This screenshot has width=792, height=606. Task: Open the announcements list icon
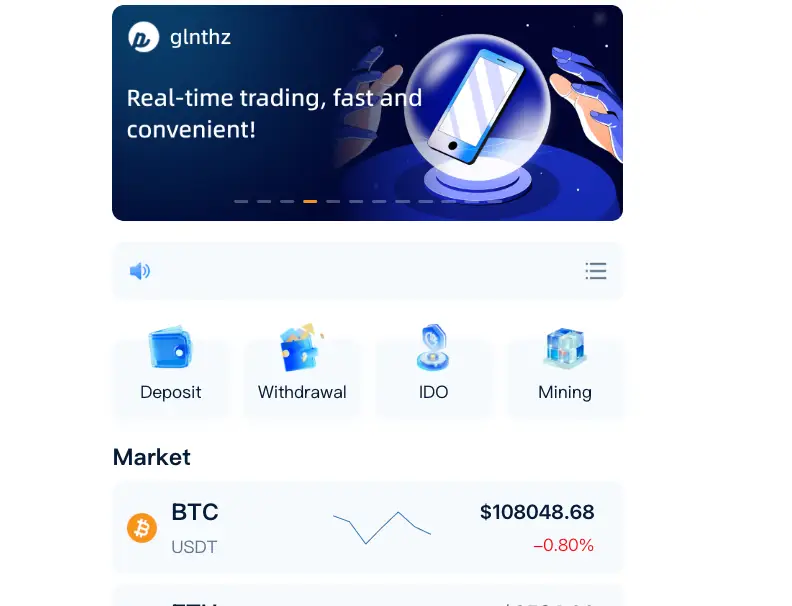tap(596, 271)
